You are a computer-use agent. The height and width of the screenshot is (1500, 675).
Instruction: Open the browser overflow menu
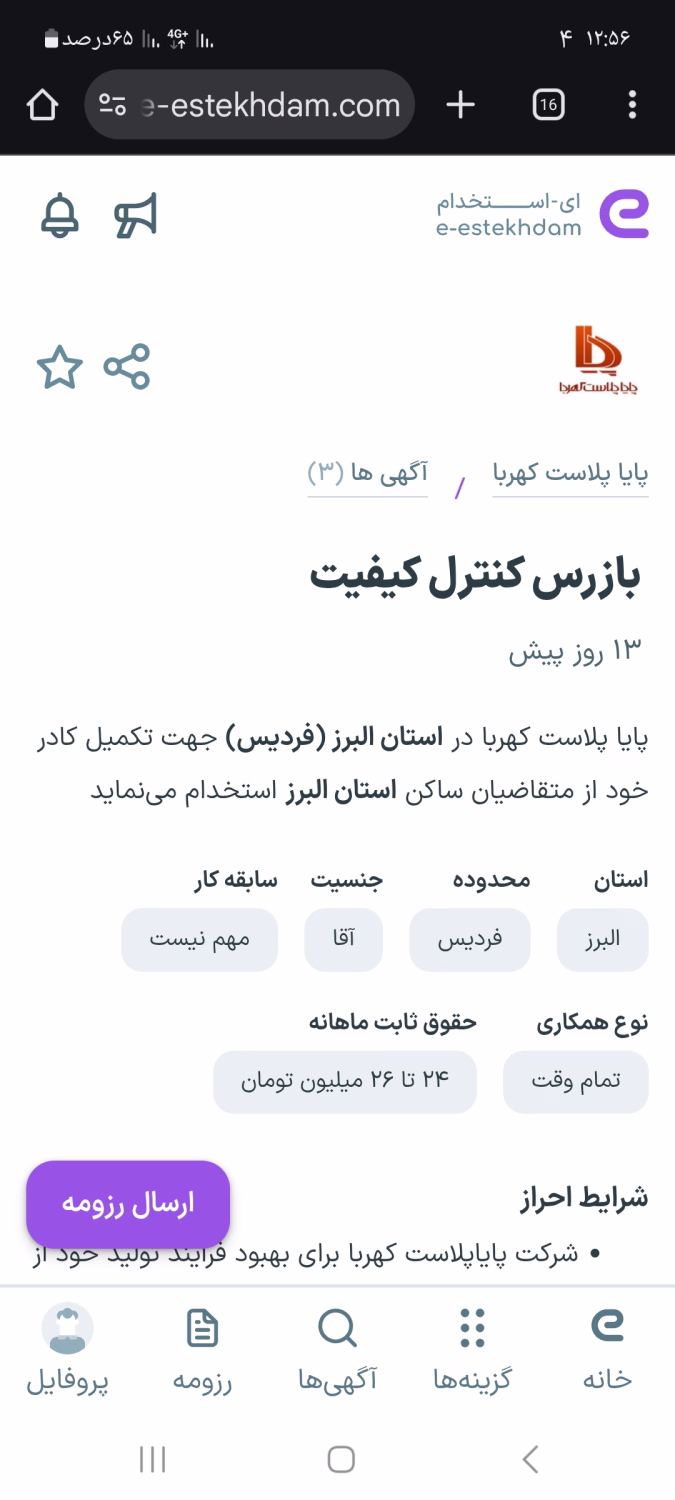click(x=632, y=105)
